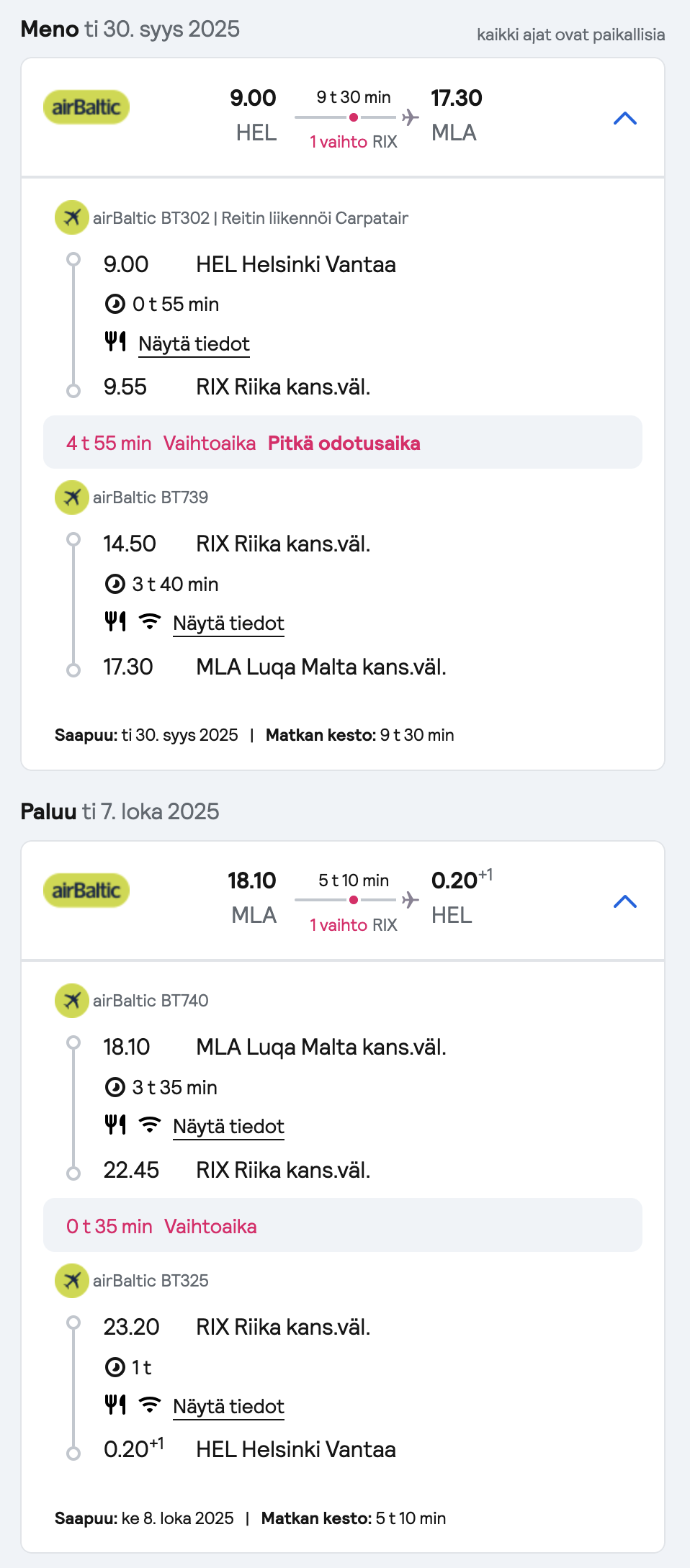The width and height of the screenshot is (690, 1568).
Task: Open Näytä tiedot for flight BT739
Action: tap(228, 623)
